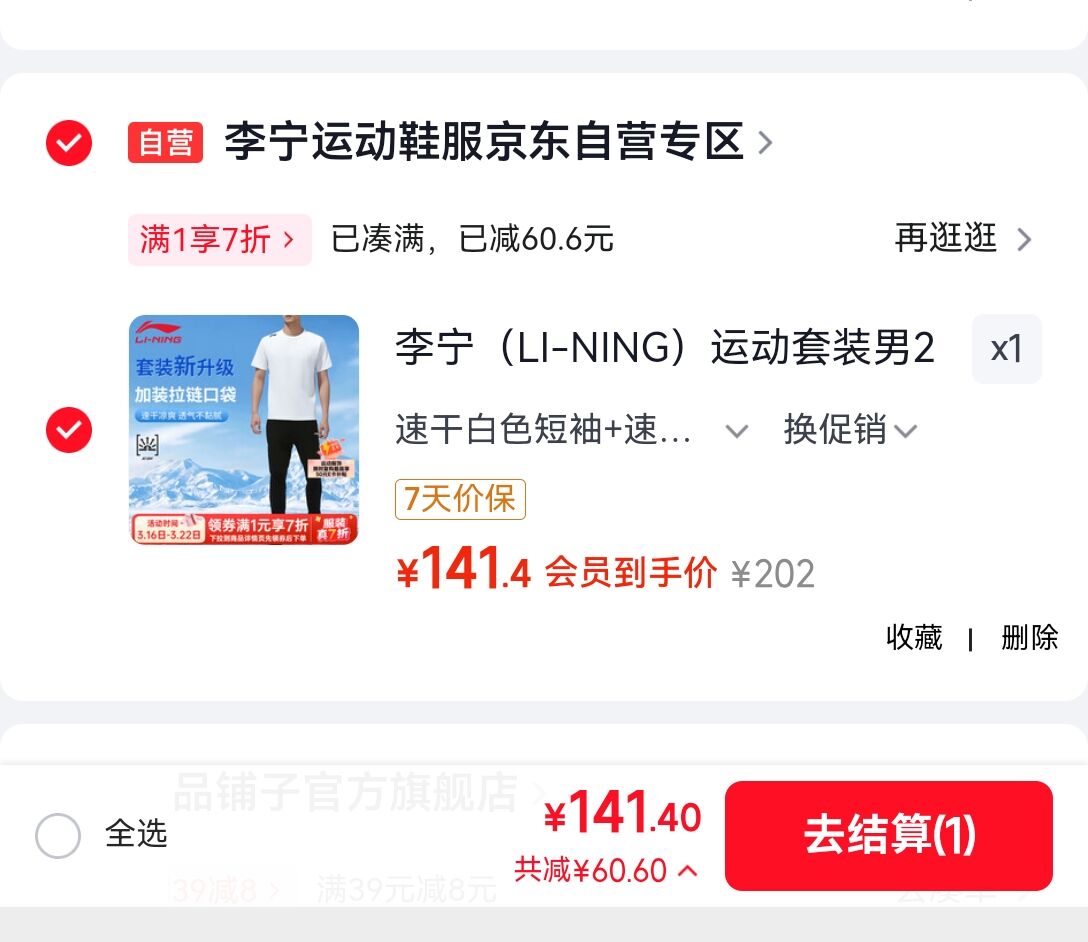This screenshot has height=942, width=1088.
Task: Expand the 速干白色短袖 variant dropdown
Action: pyautogui.click(x=570, y=431)
